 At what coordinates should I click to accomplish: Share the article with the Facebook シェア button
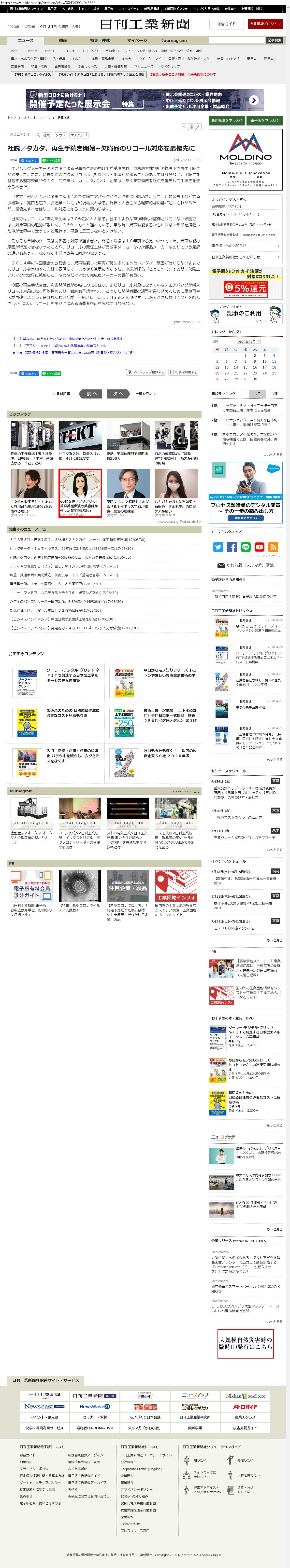click(30, 160)
